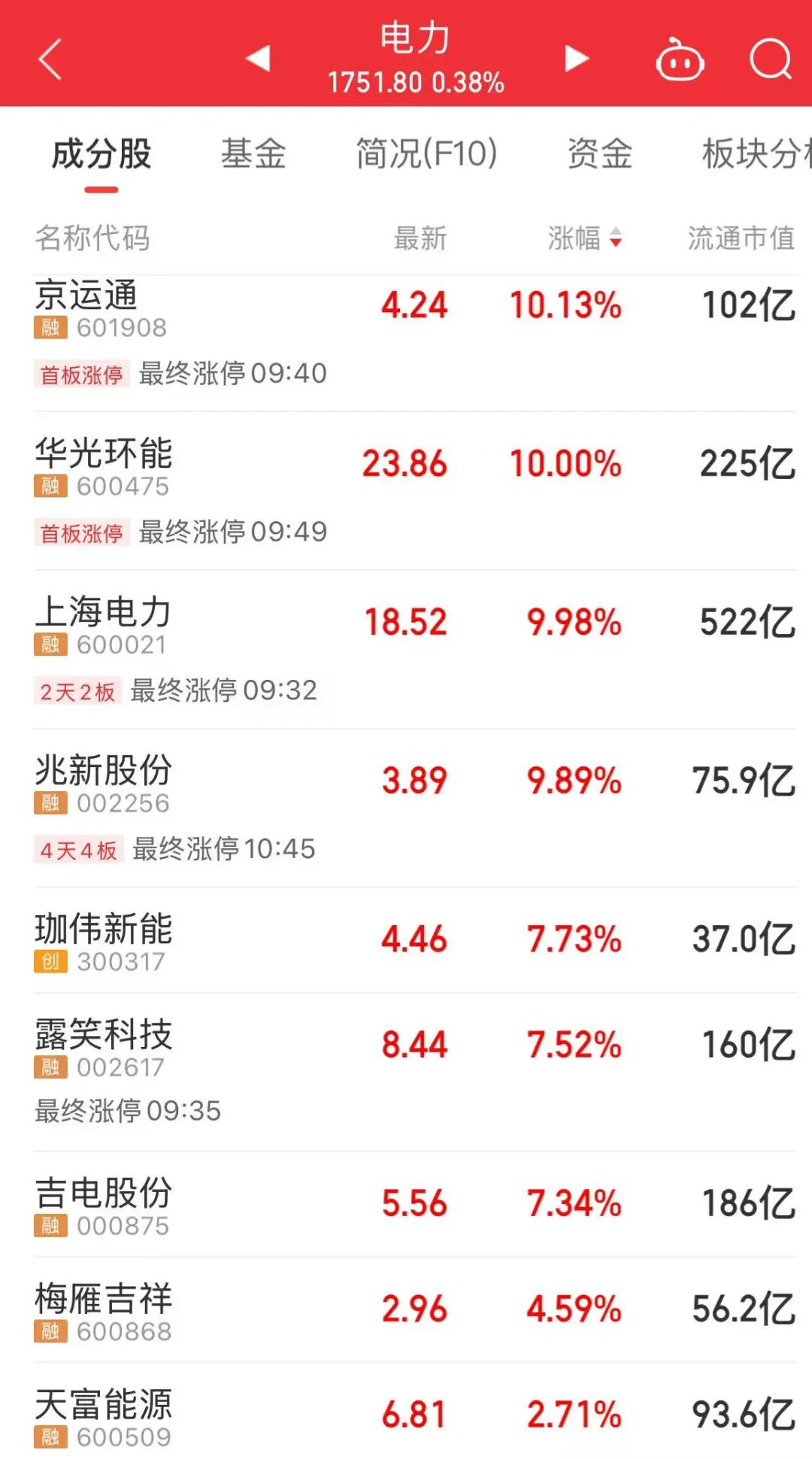This screenshot has width=812, height=1459.
Task: Open the robot assistant icon
Action: tap(680, 60)
